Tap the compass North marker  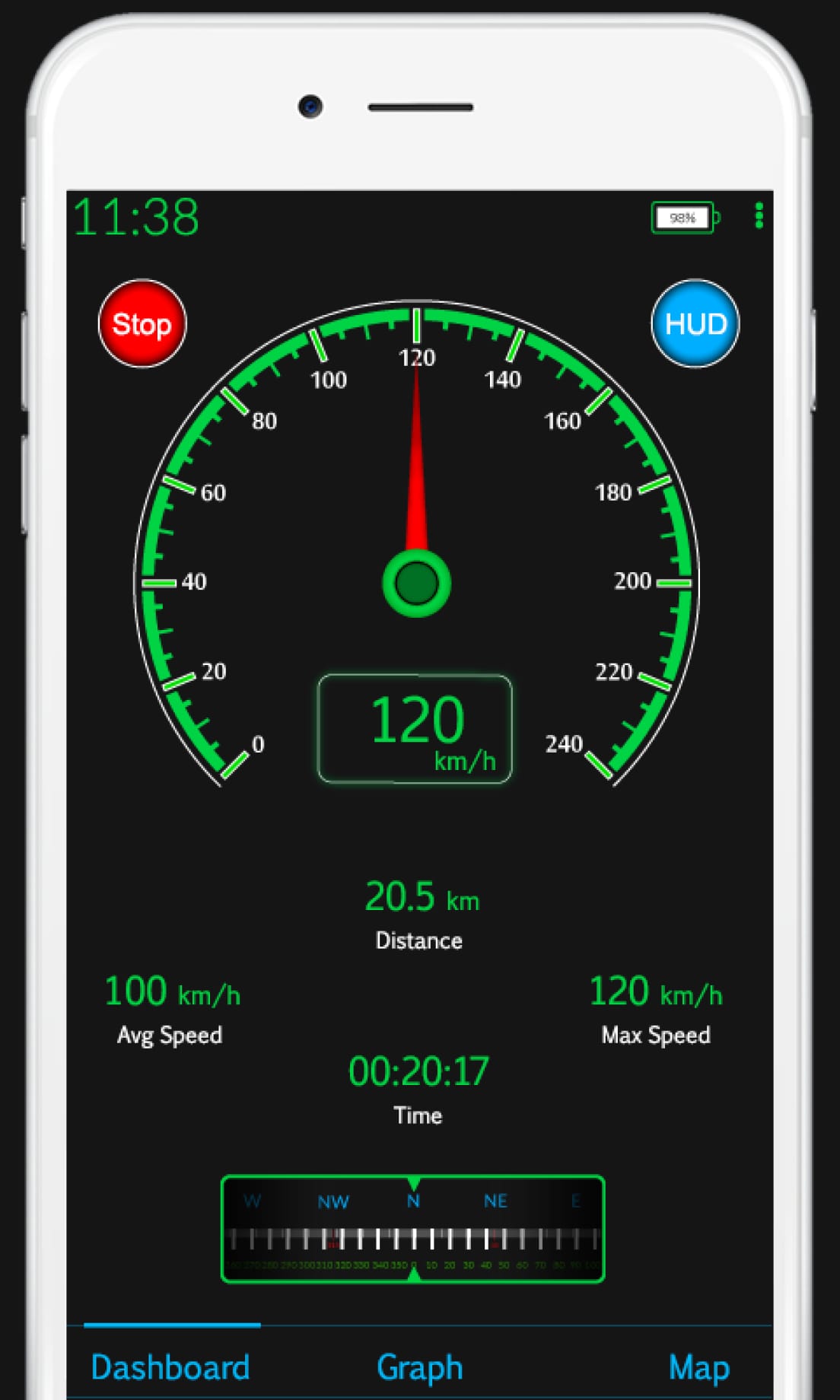tap(413, 1201)
